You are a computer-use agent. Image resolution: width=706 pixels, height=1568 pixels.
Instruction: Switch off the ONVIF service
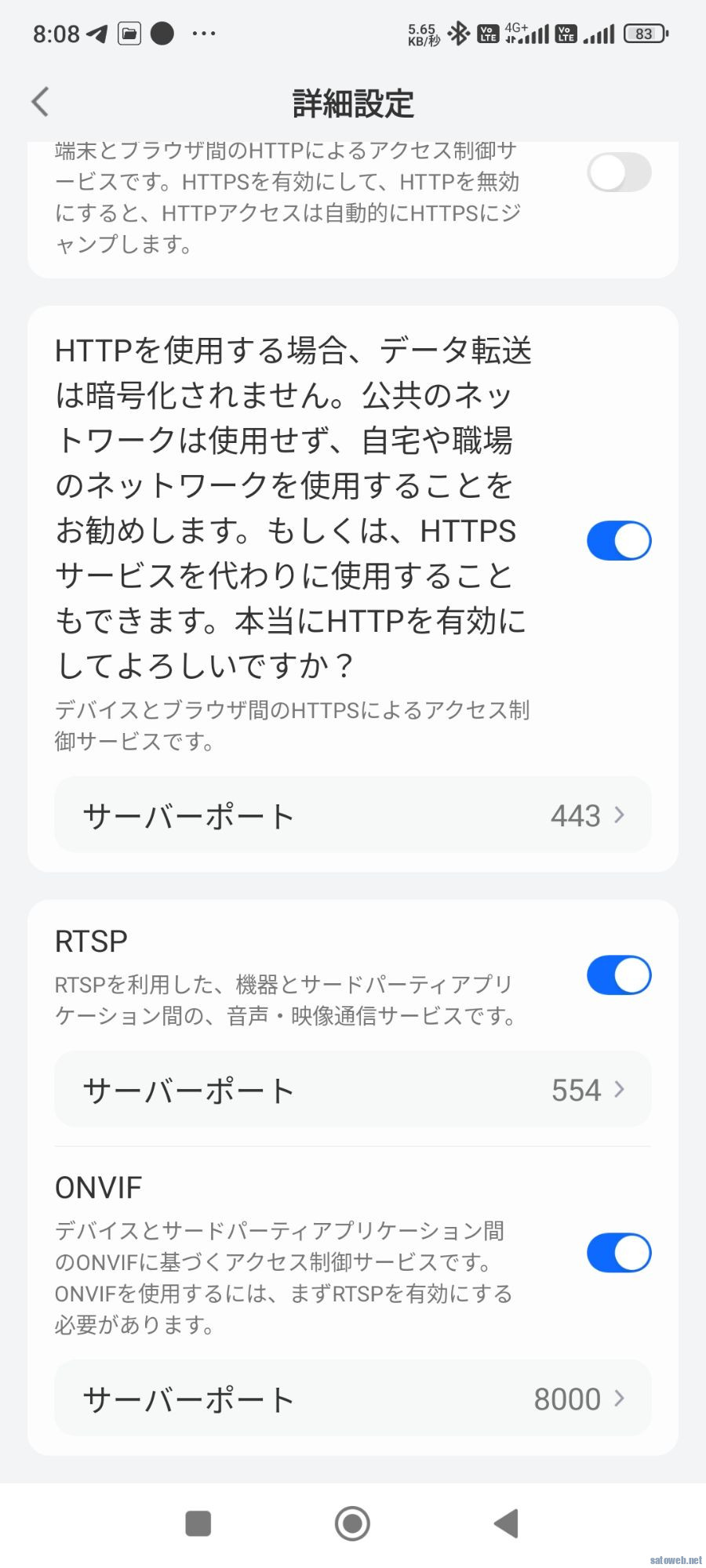(x=619, y=1253)
